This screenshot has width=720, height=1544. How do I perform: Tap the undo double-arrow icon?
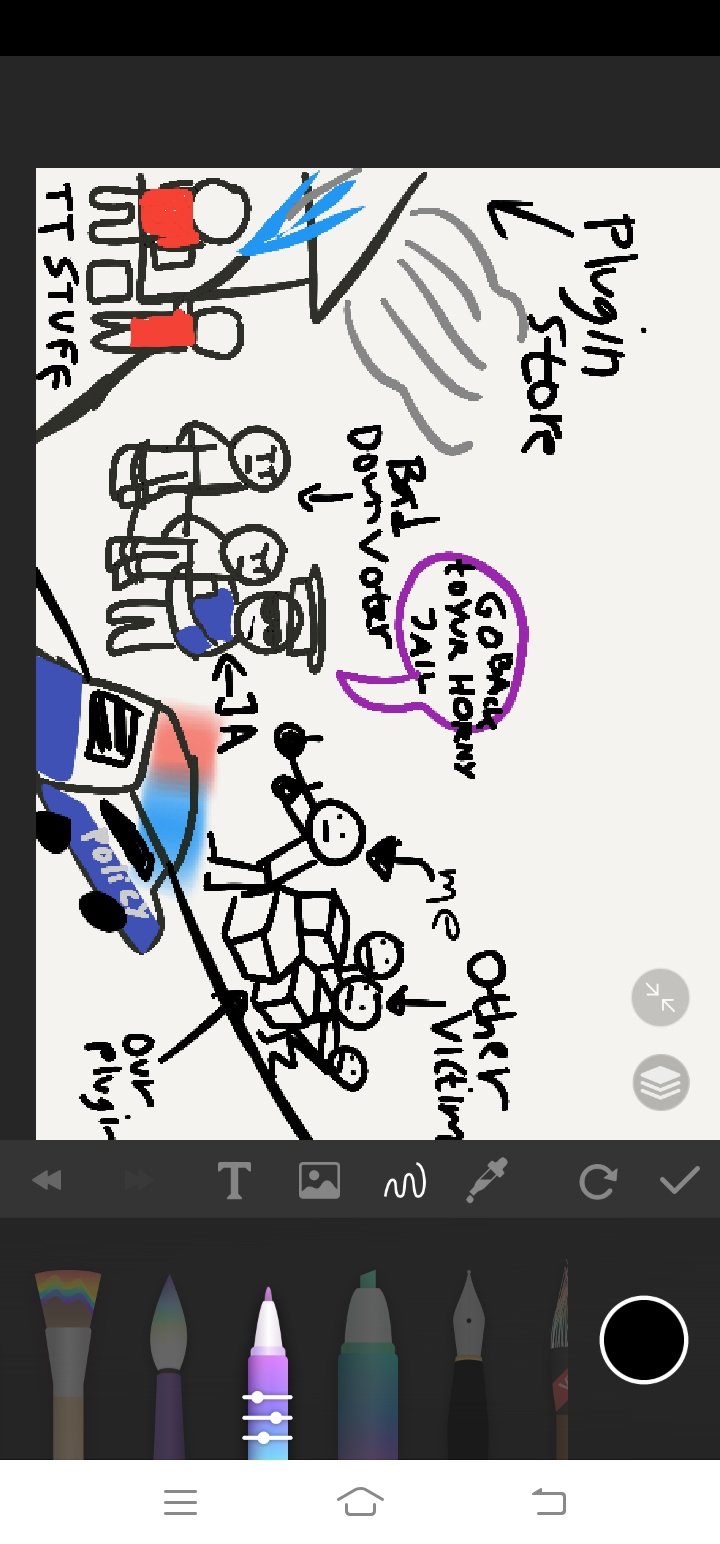pos(47,1181)
